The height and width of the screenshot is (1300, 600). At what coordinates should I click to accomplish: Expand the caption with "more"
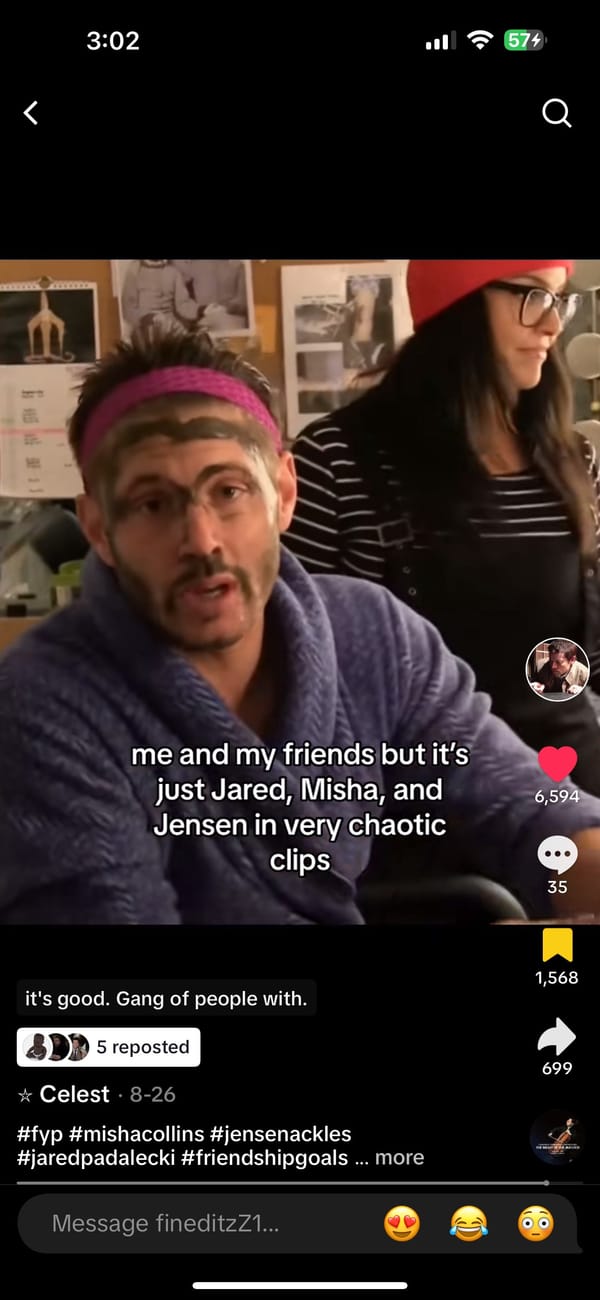399,1157
